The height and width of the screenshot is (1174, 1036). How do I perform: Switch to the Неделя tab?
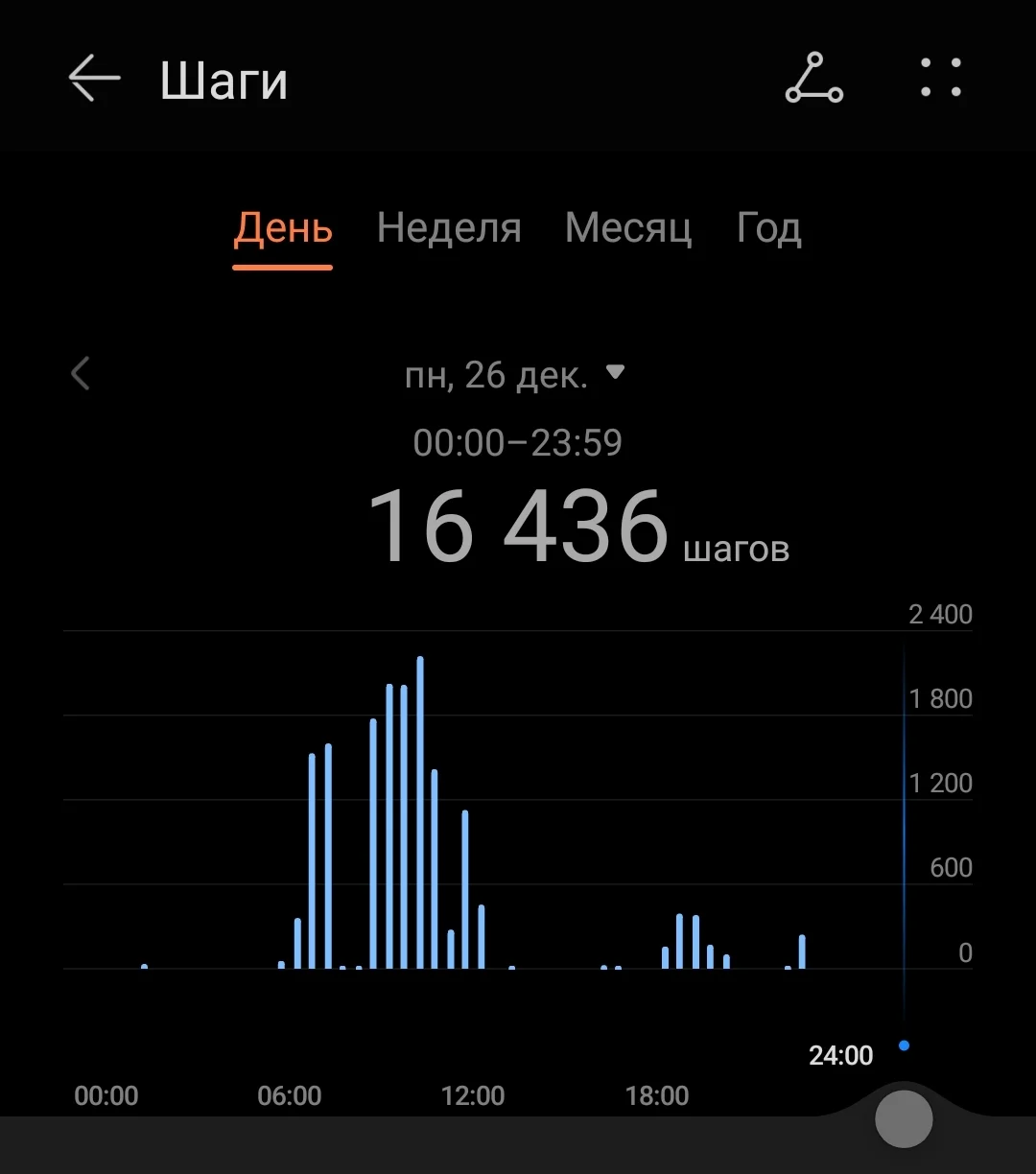click(449, 229)
